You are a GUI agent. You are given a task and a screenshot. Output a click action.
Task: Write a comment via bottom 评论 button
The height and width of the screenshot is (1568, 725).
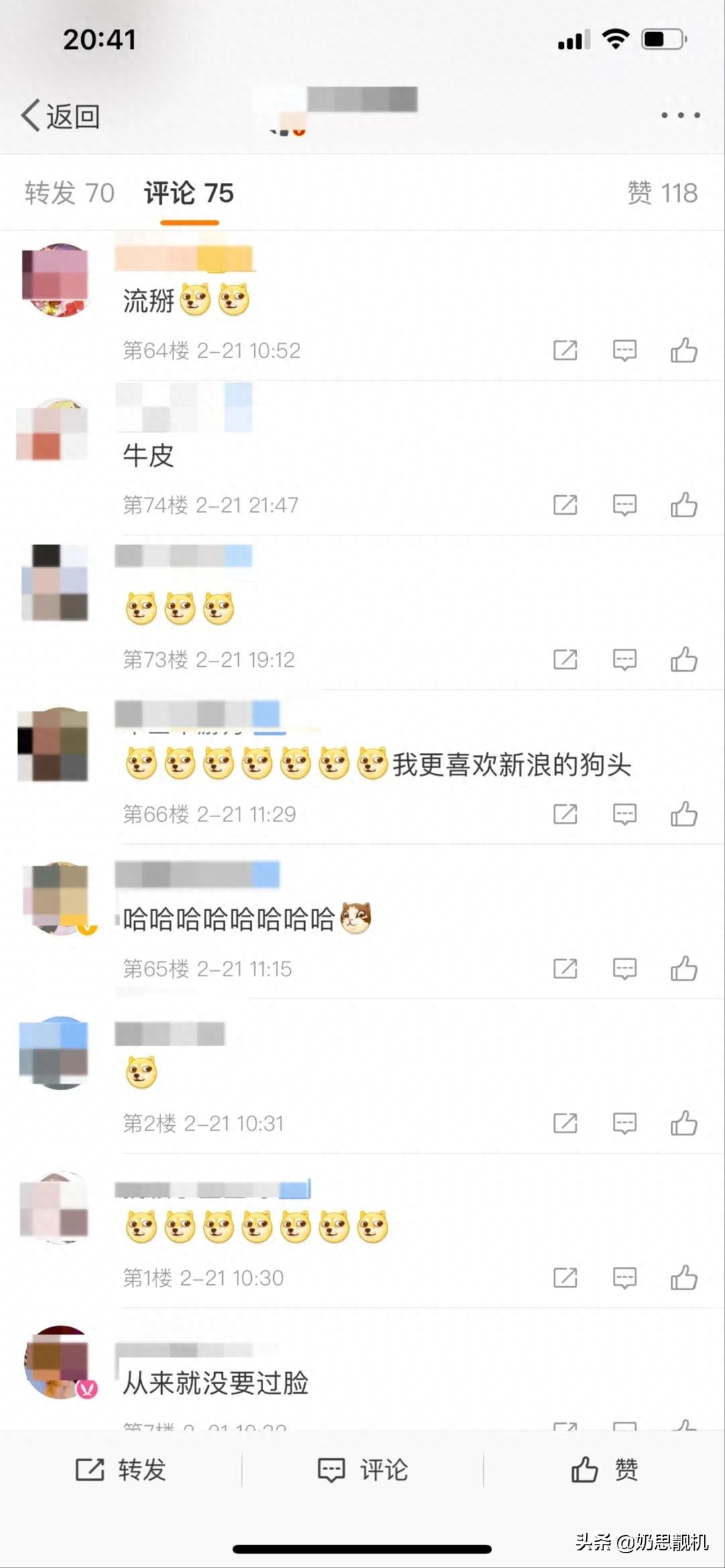click(x=362, y=1469)
